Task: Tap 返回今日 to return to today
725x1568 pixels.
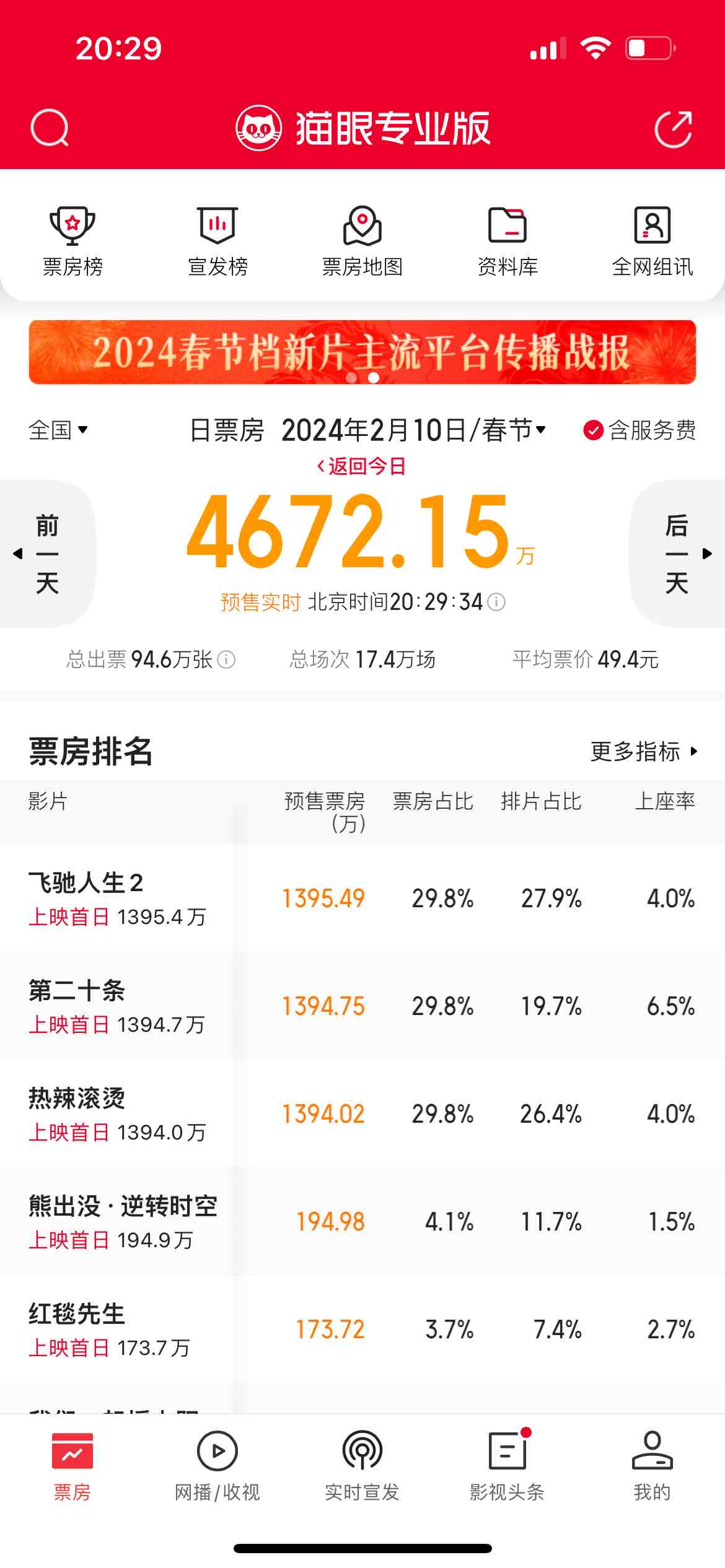Action: [x=361, y=466]
